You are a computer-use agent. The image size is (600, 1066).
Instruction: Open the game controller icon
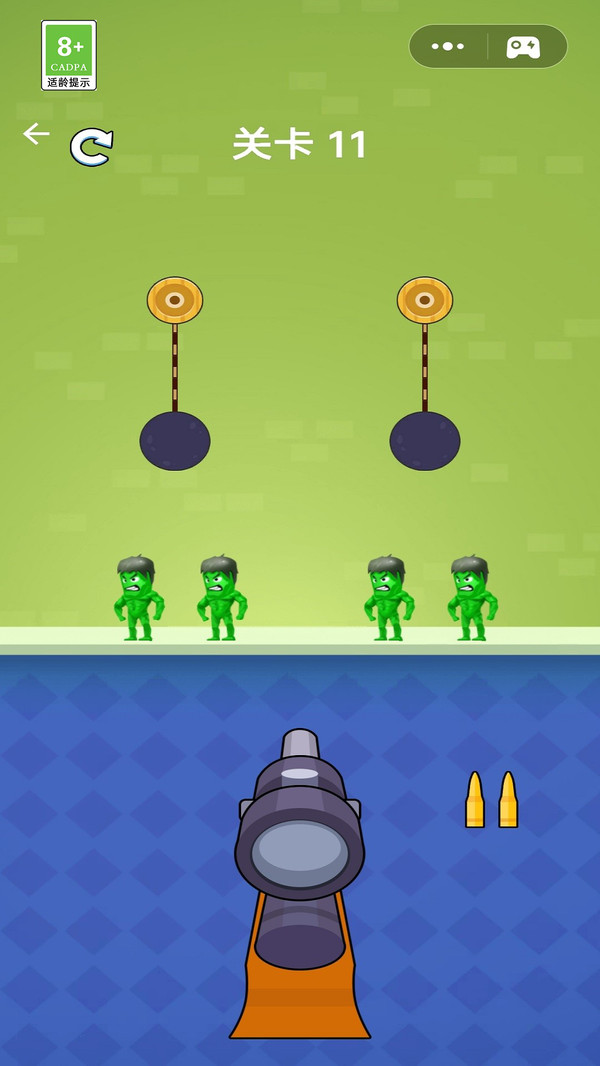pos(523,47)
